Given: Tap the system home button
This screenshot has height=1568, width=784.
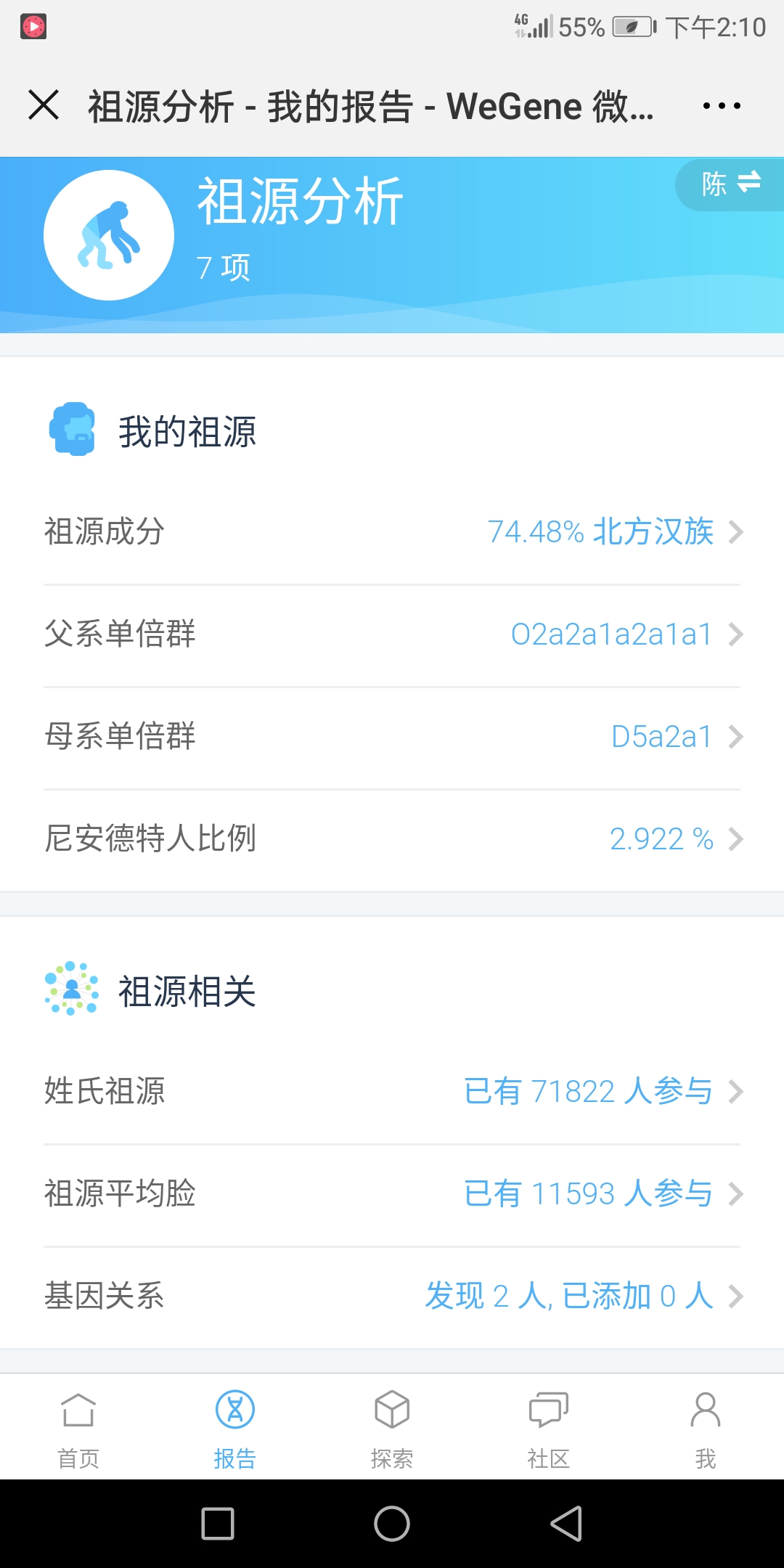Looking at the screenshot, I should pos(392,1523).
